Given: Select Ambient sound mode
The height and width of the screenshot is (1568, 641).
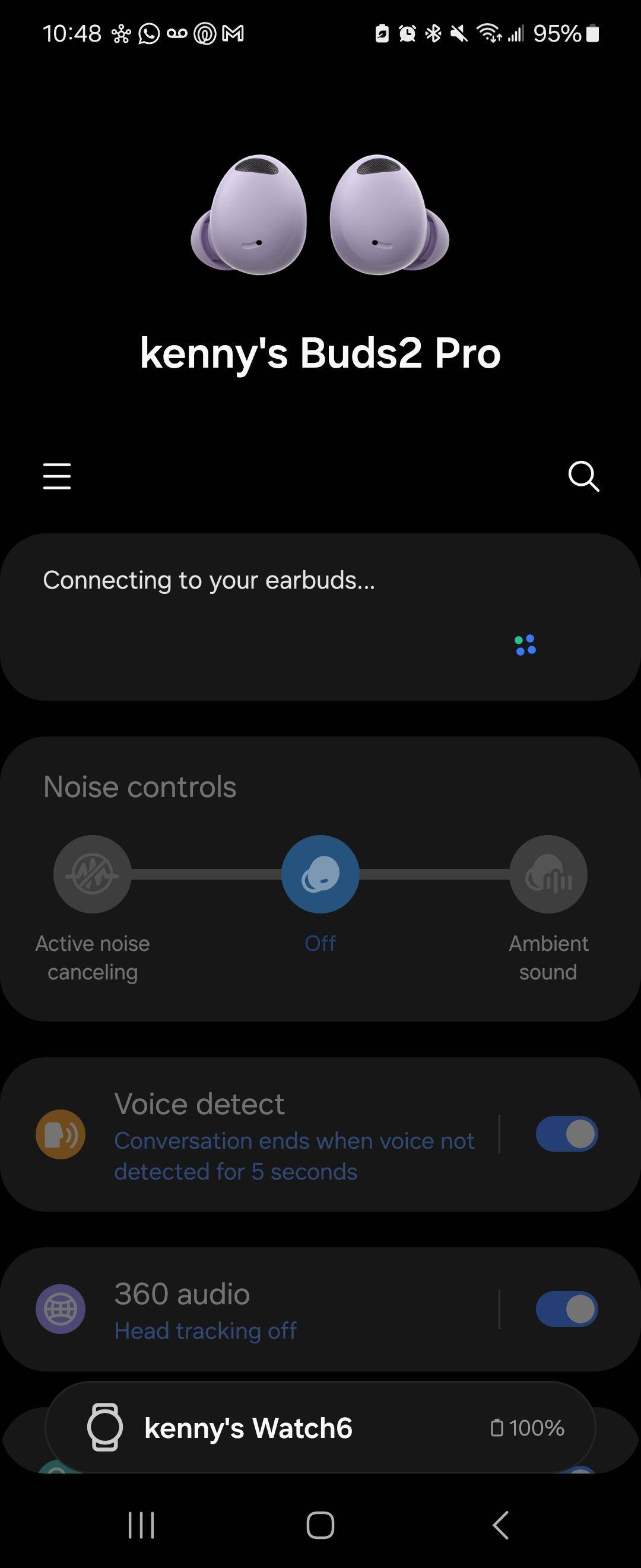Looking at the screenshot, I should tap(548, 874).
